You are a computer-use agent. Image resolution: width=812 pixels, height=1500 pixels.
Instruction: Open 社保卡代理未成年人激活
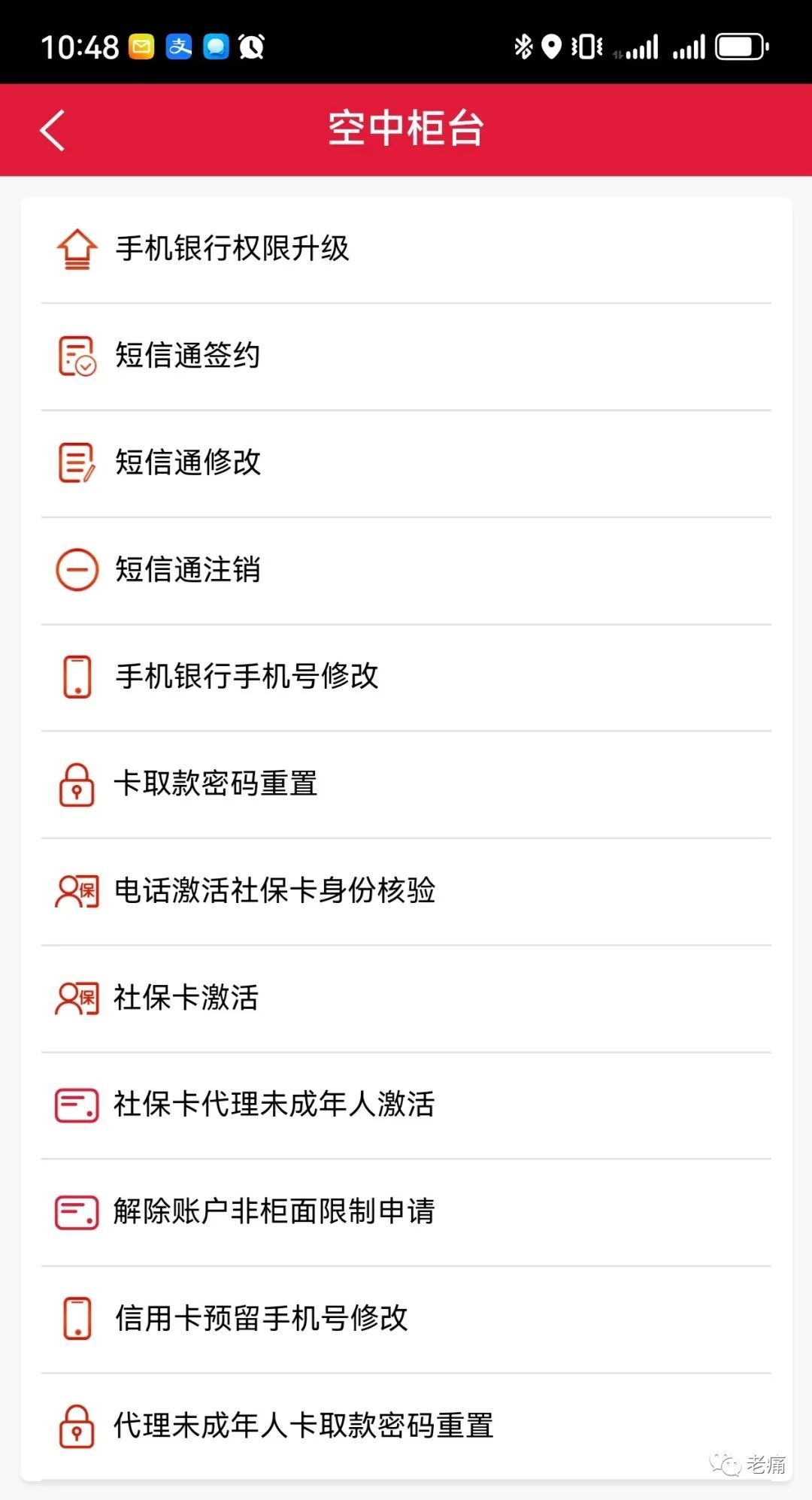[406, 1105]
